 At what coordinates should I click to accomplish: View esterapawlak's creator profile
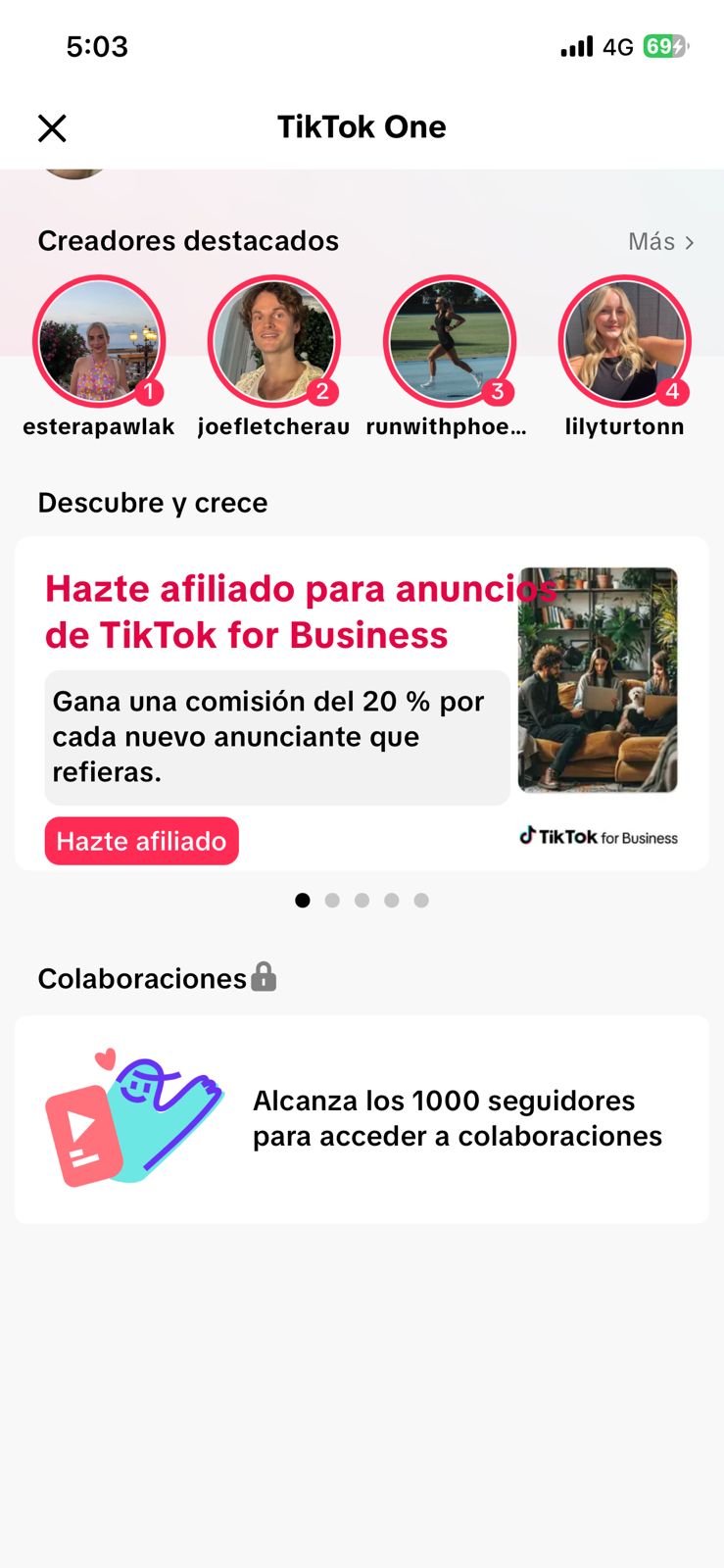[99, 342]
